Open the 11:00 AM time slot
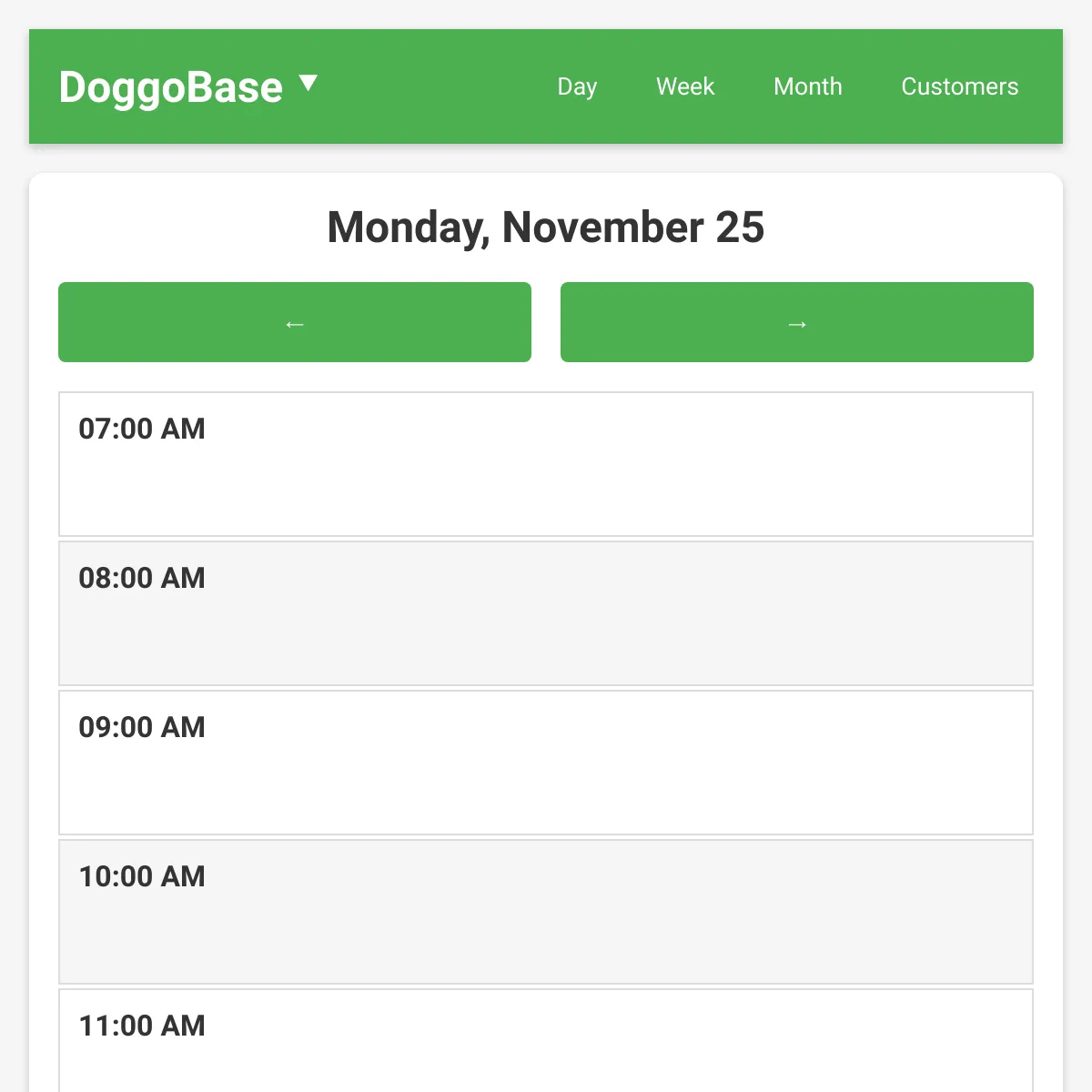The image size is (1092, 1092). (546, 1040)
